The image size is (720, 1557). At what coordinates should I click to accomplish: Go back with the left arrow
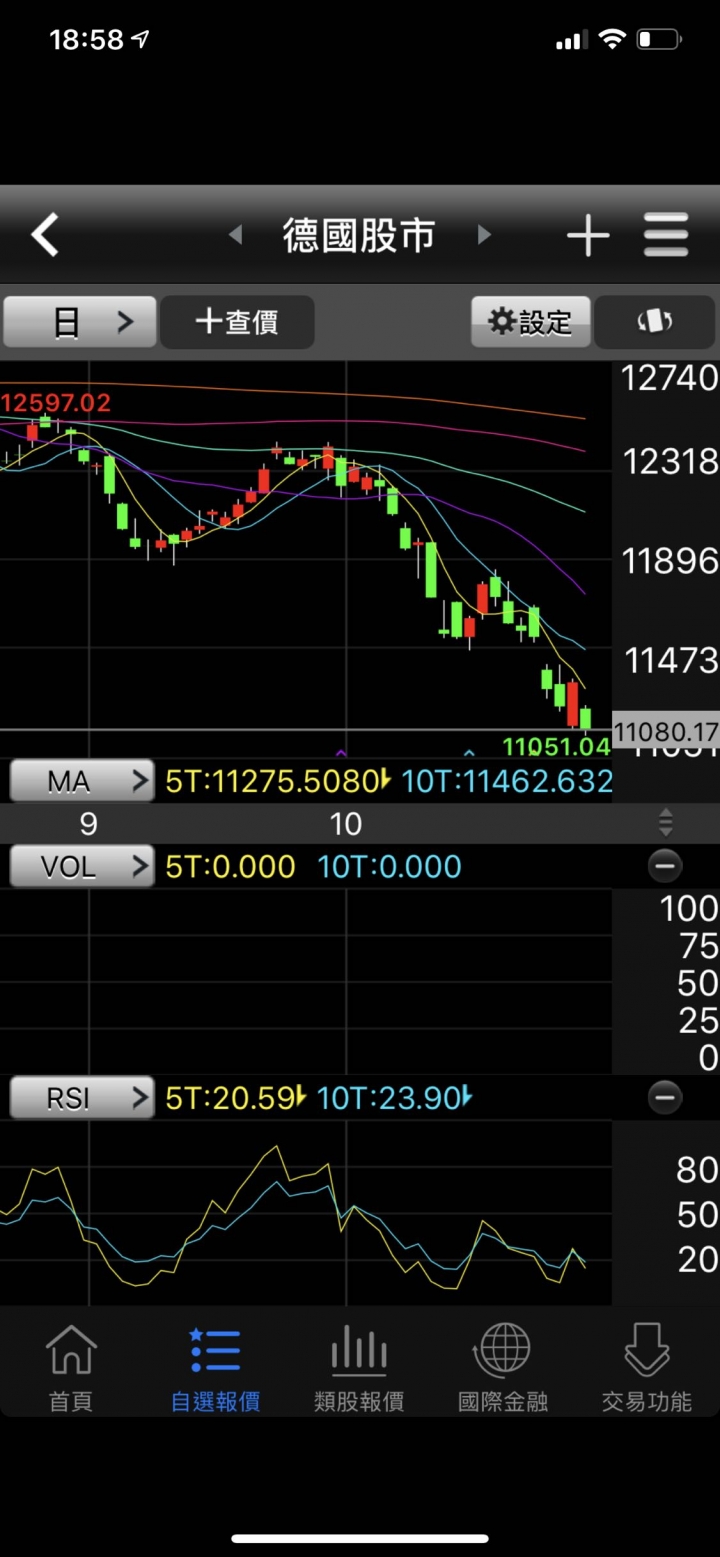(x=45, y=236)
